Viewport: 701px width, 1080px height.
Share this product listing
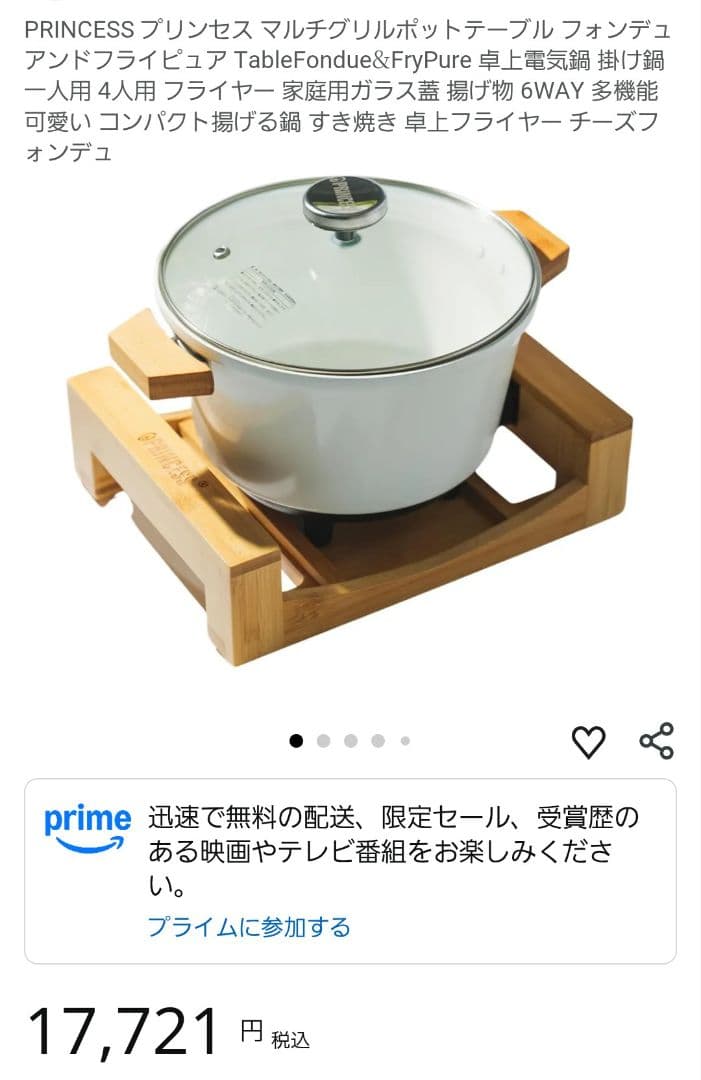click(656, 741)
